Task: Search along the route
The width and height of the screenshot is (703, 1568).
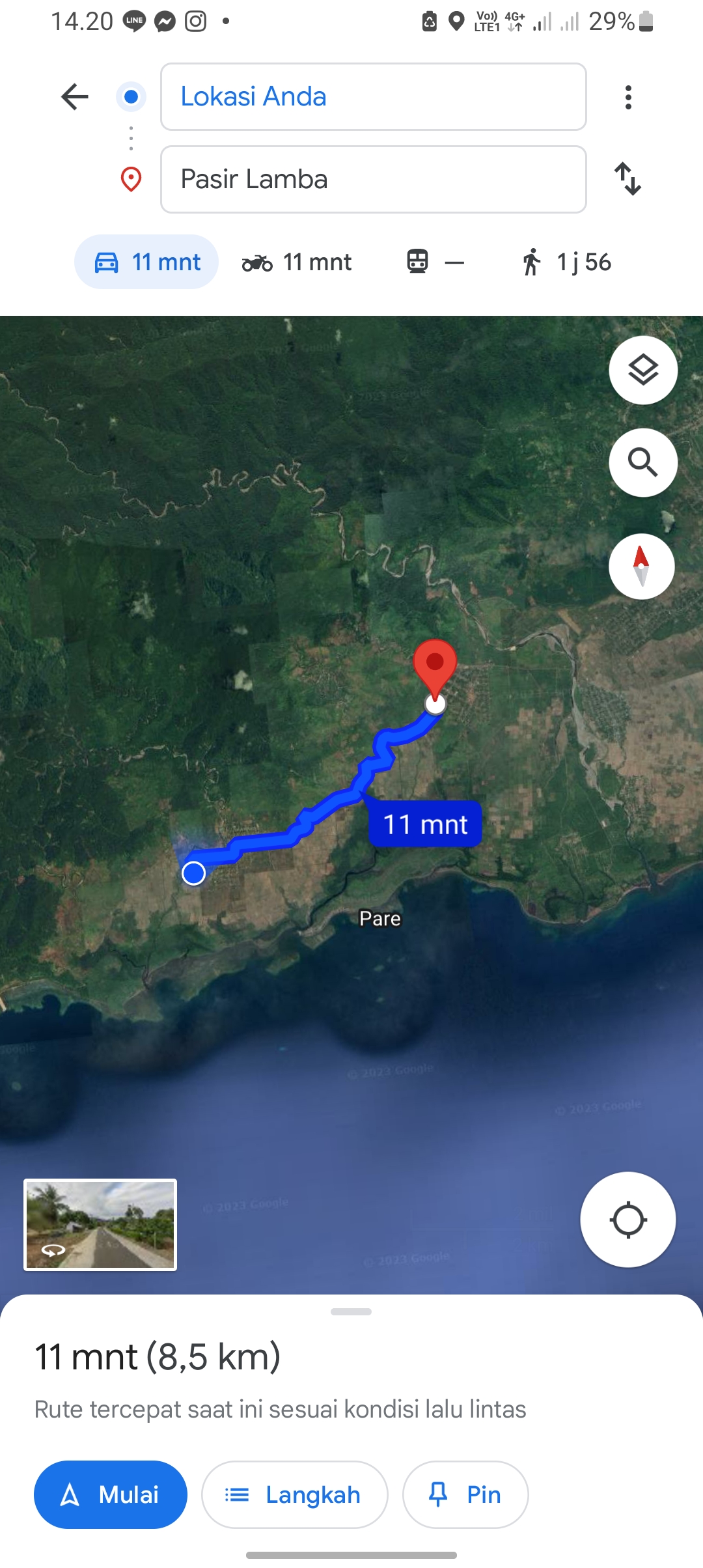Action: tap(643, 462)
